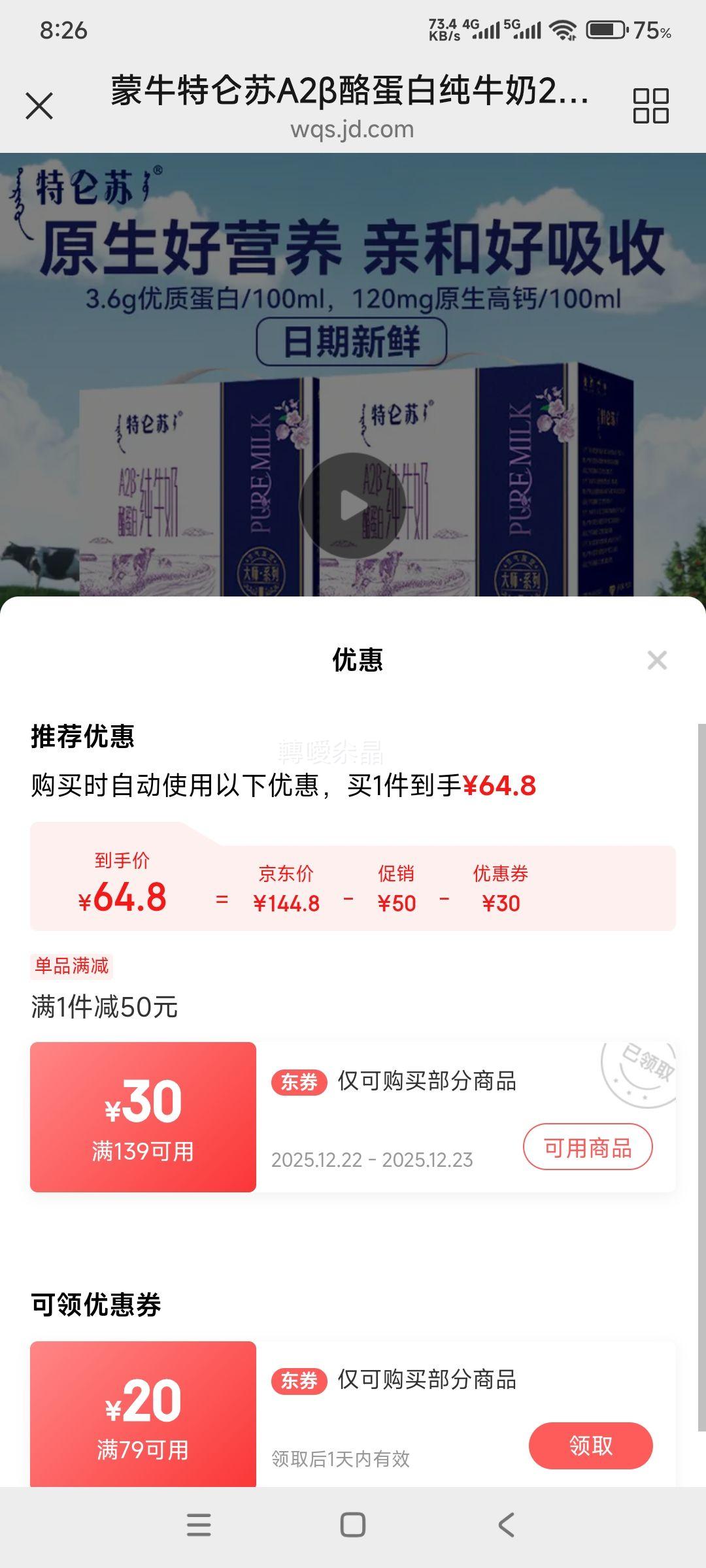Close the product webpage with top-left X

pos(41,105)
